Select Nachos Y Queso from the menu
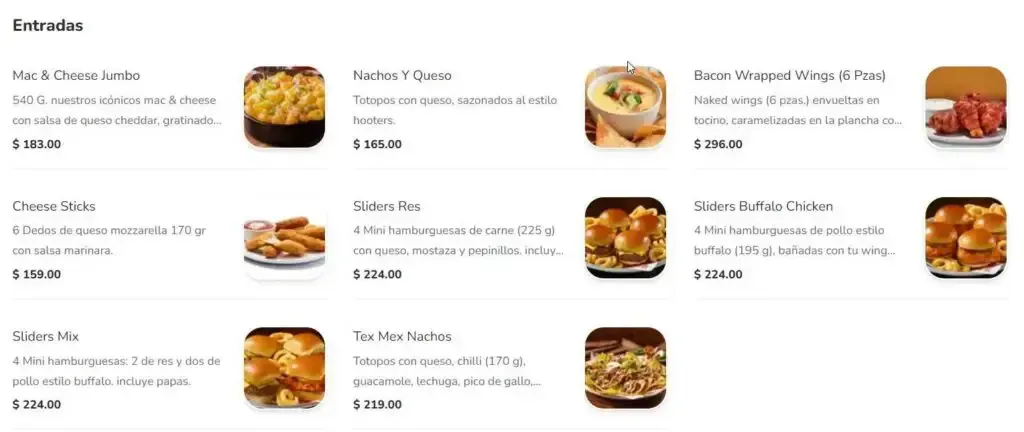The width and height of the screenshot is (1024, 432). click(402, 76)
